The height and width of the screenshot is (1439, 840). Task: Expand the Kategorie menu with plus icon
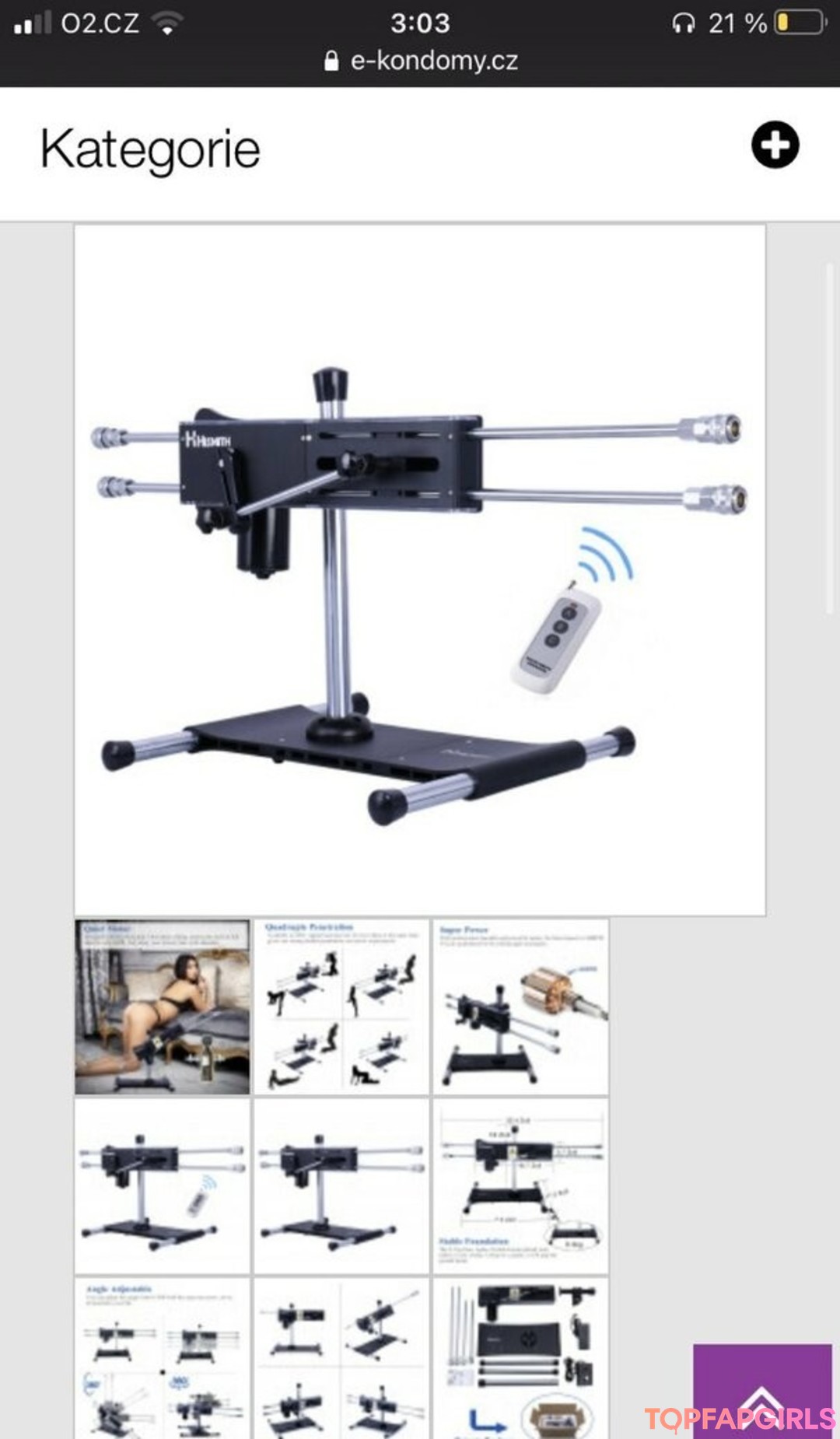(x=775, y=145)
